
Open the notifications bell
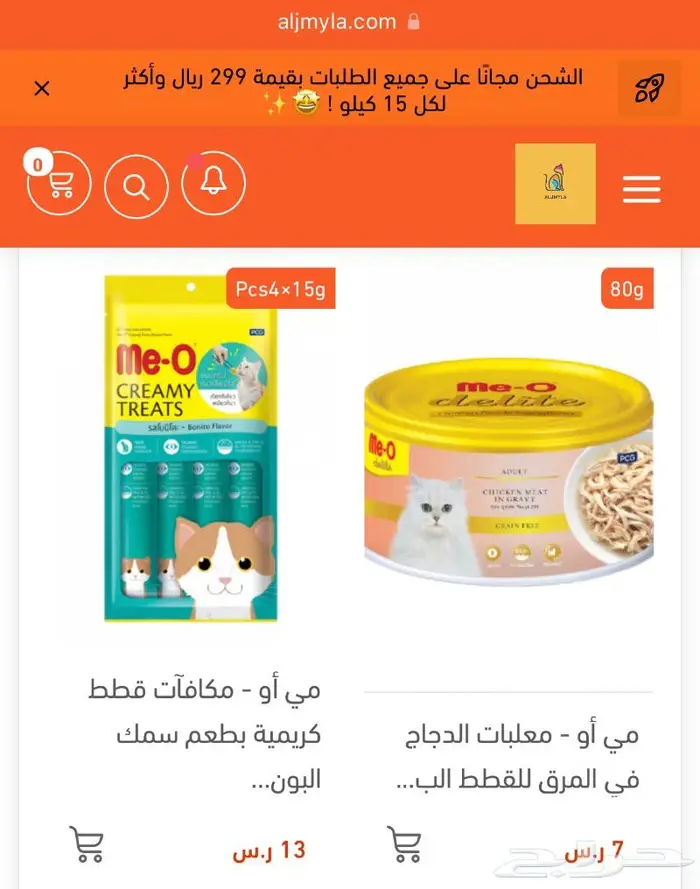(x=213, y=186)
